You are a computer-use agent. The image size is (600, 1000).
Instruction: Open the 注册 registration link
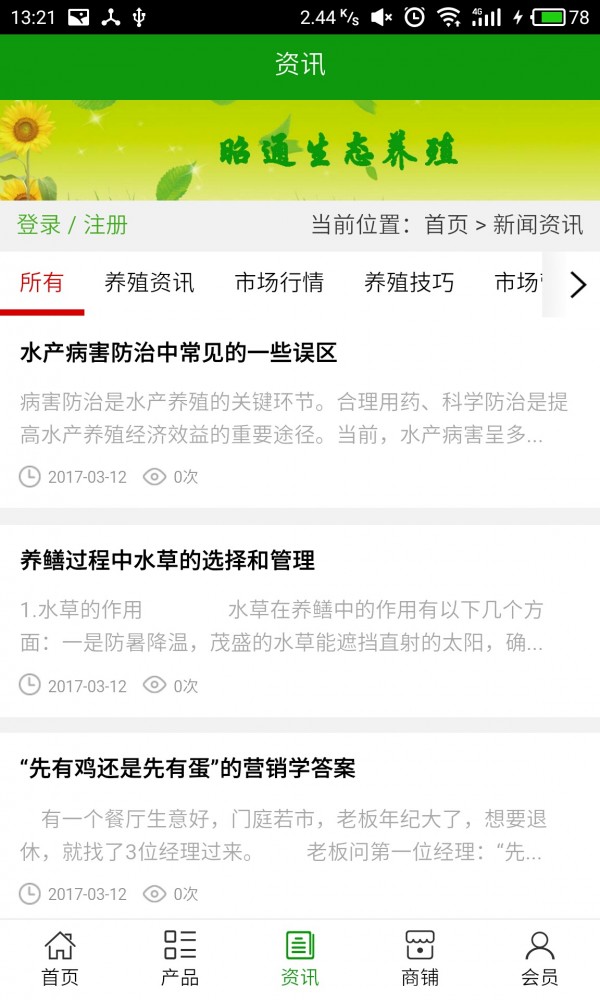[105, 225]
